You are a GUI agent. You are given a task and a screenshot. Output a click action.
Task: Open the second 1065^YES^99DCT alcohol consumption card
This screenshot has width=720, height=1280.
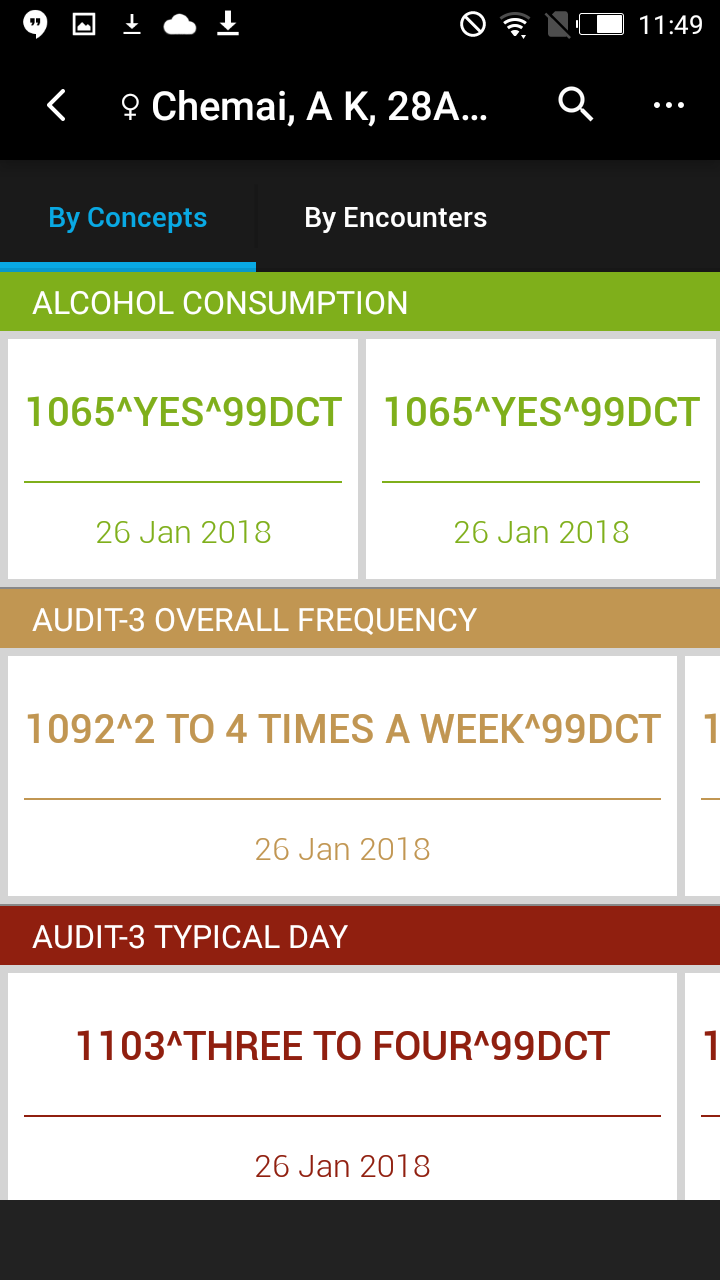tap(541, 459)
